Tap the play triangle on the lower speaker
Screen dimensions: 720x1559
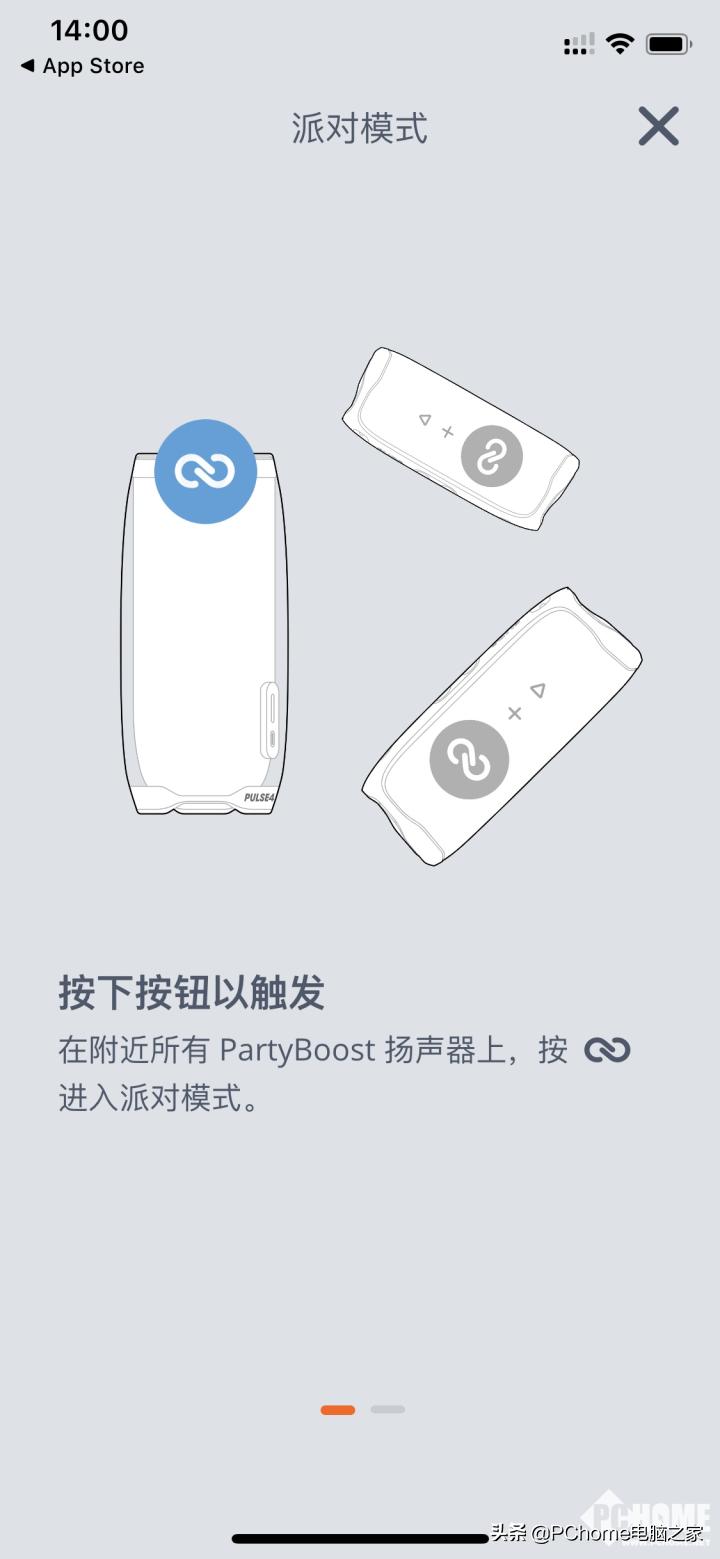point(537,689)
